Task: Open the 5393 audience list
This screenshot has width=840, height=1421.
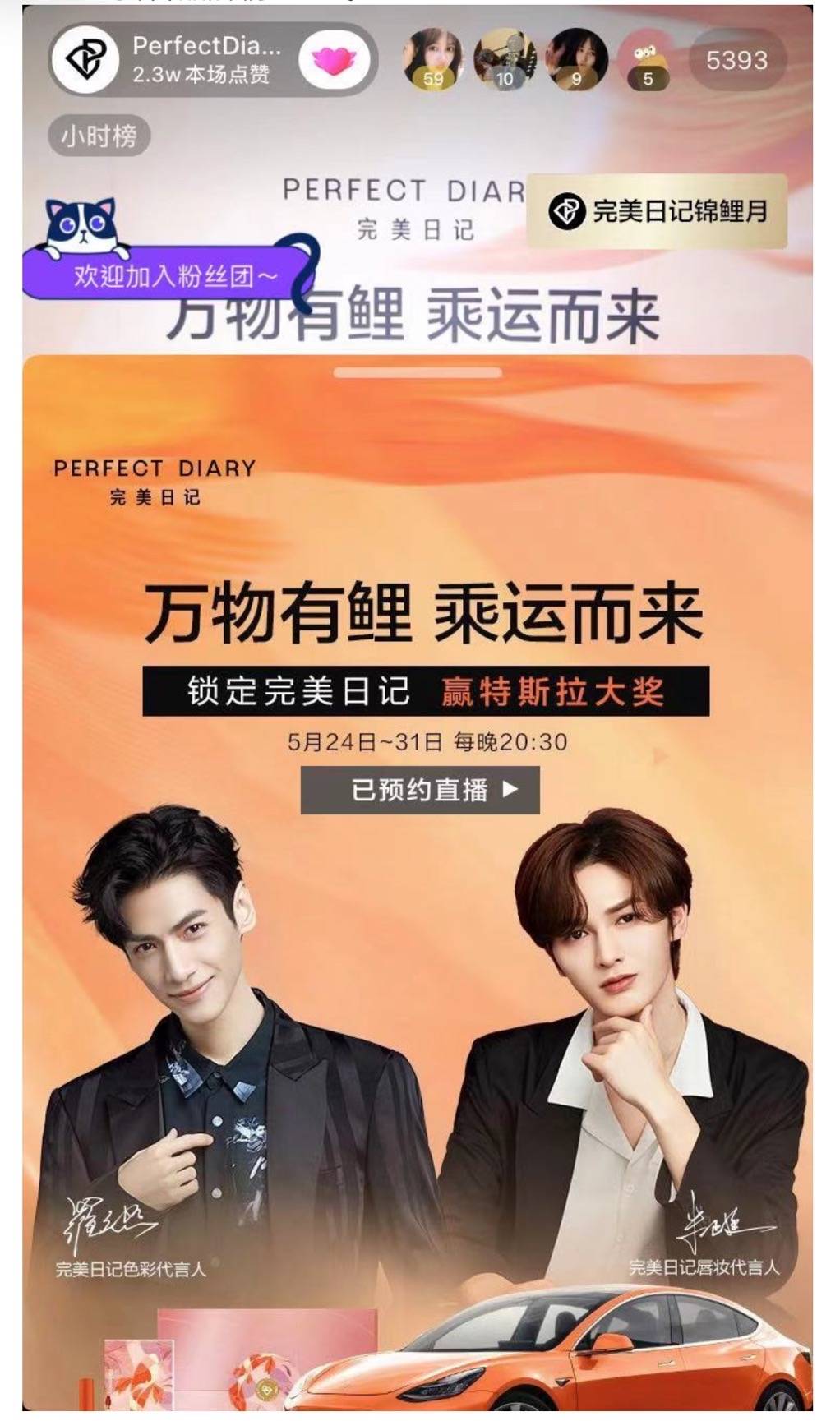Action: click(736, 60)
